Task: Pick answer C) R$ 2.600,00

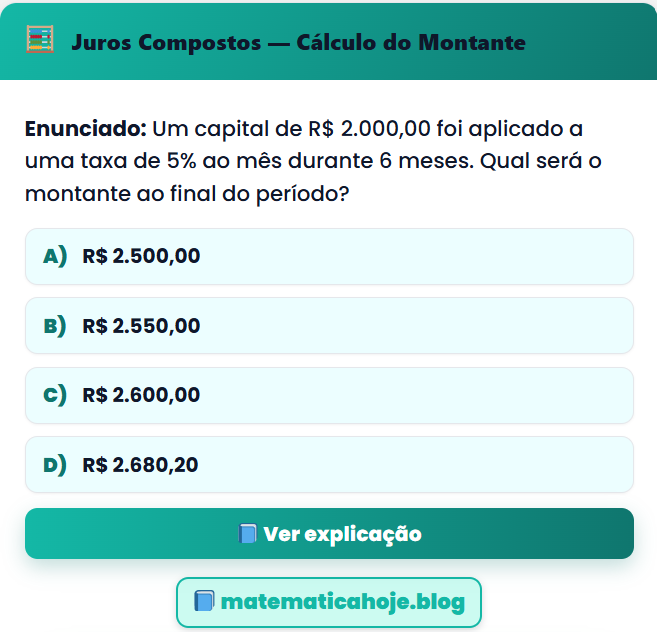Action: [329, 395]
